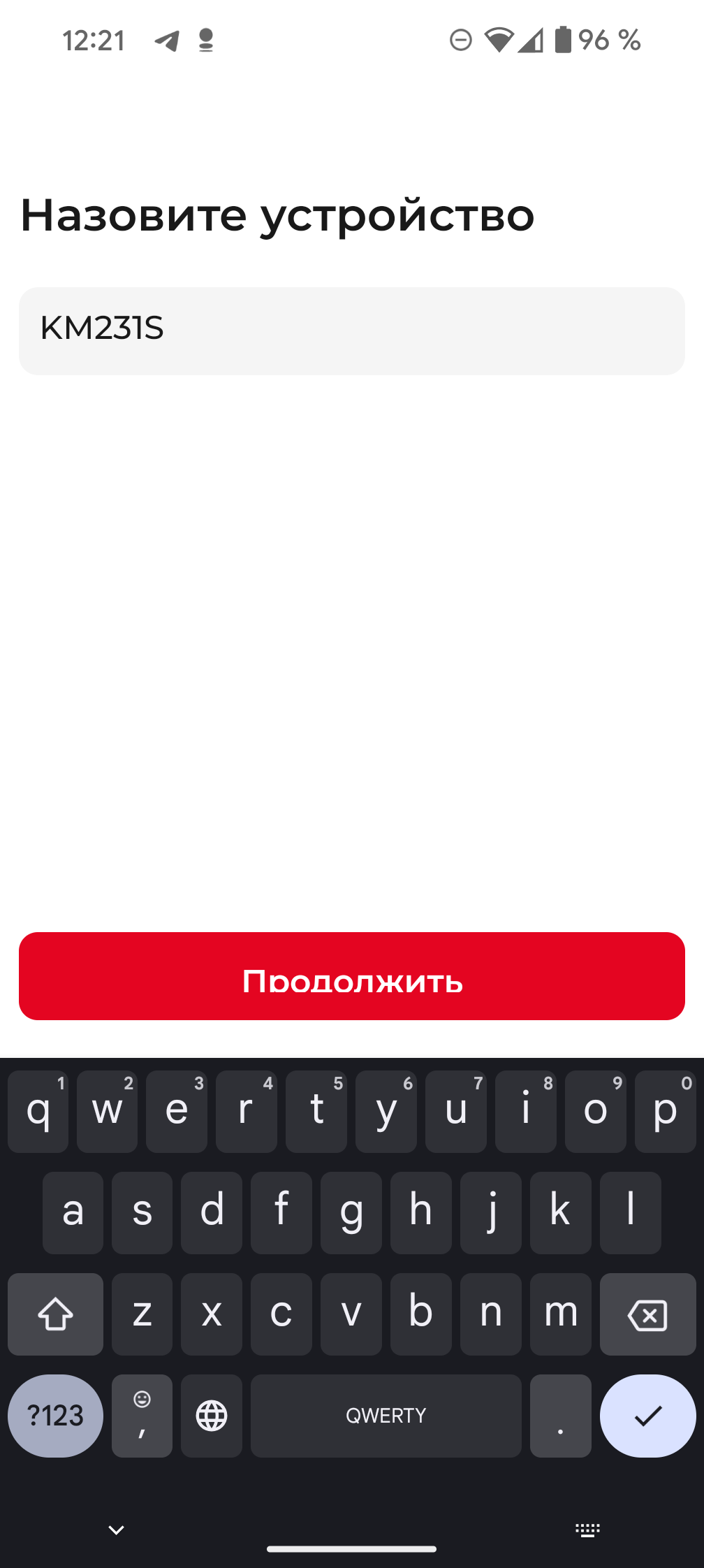This screenshot has height=1568, width=704.
Task: Hide the keyboard with the down chevron
Action: 116,1530
